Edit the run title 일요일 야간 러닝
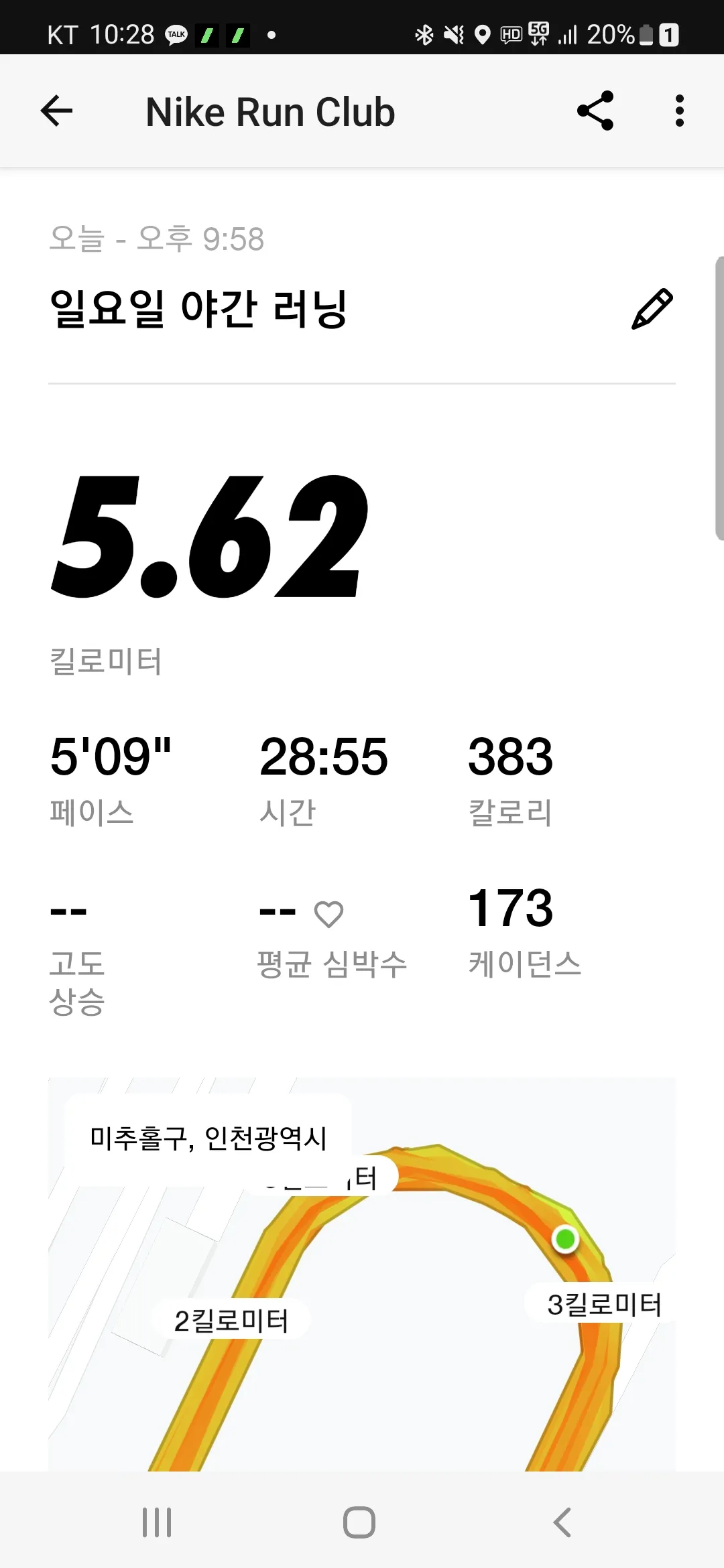This screenshot has height=1568, width=724. point(652,309)
